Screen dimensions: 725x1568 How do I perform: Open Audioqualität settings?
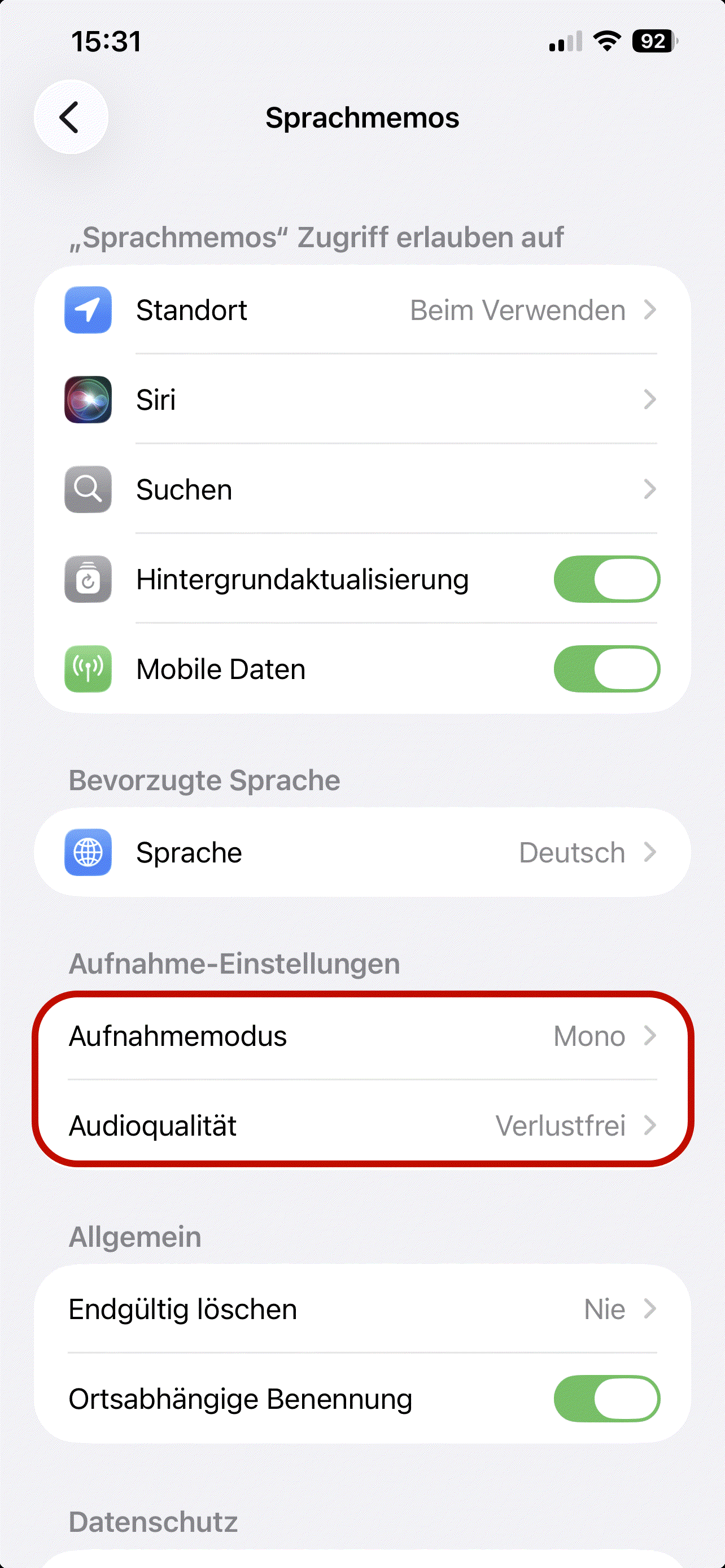(x=362, y=1125)
